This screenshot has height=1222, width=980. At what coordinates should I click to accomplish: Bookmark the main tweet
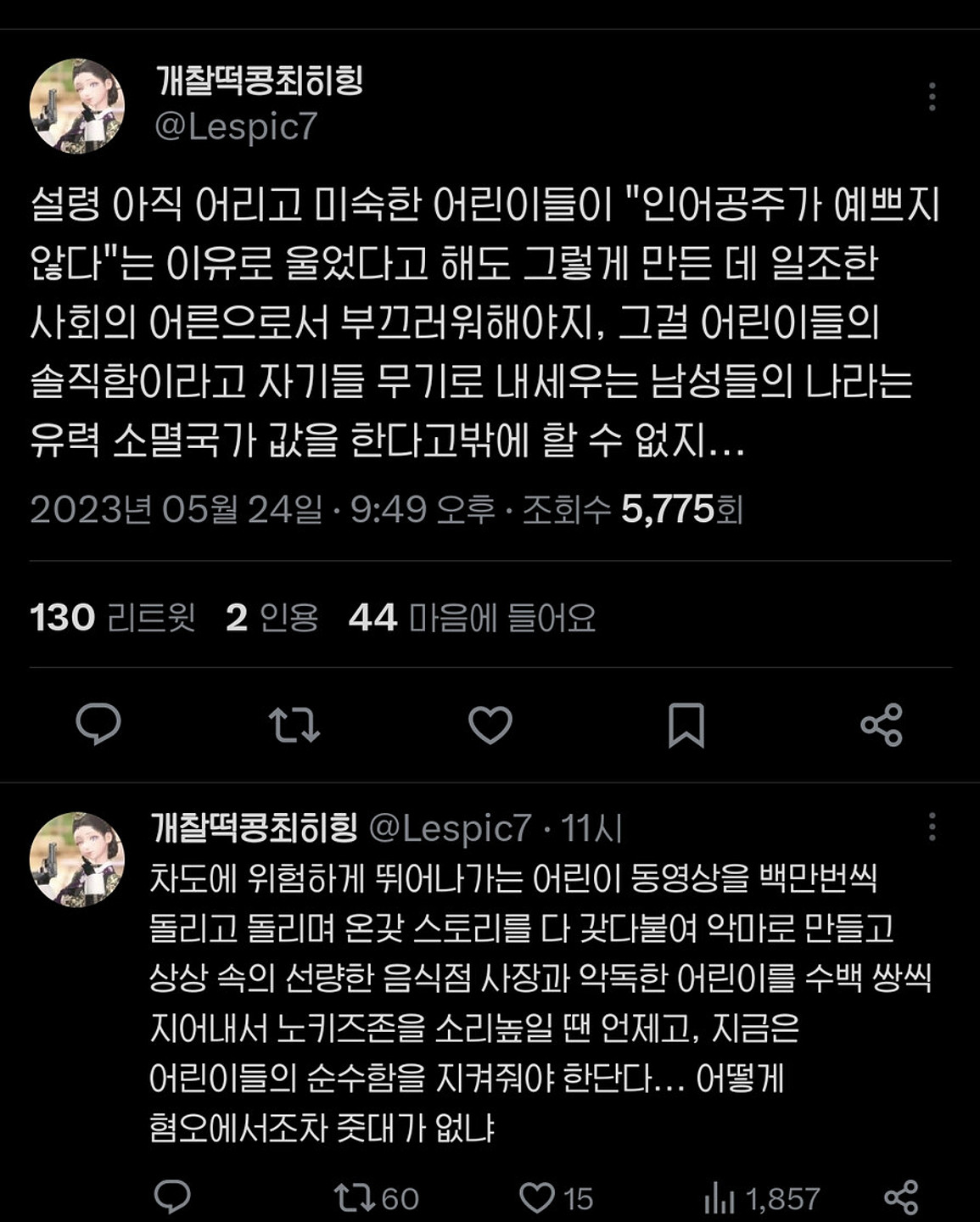coord(686,725)
